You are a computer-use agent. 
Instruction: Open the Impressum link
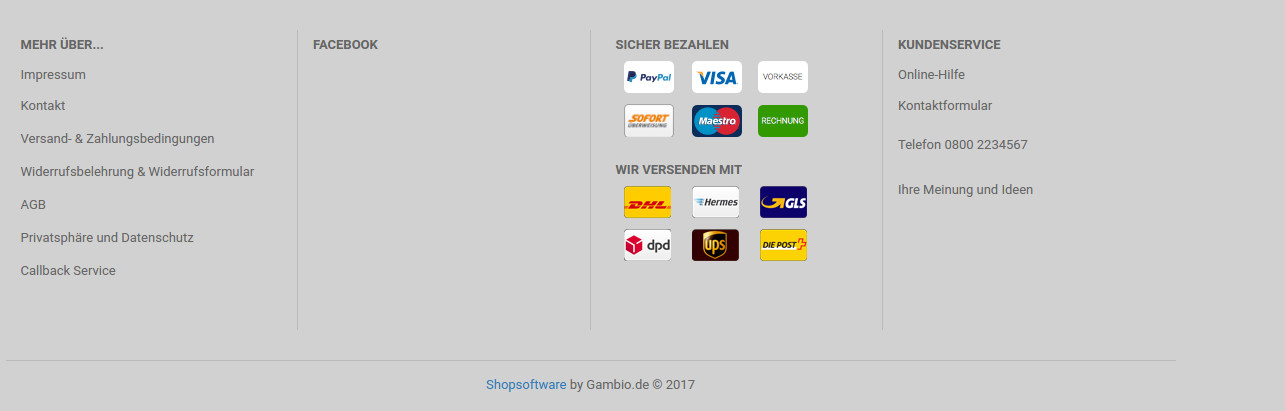(53, 75)
